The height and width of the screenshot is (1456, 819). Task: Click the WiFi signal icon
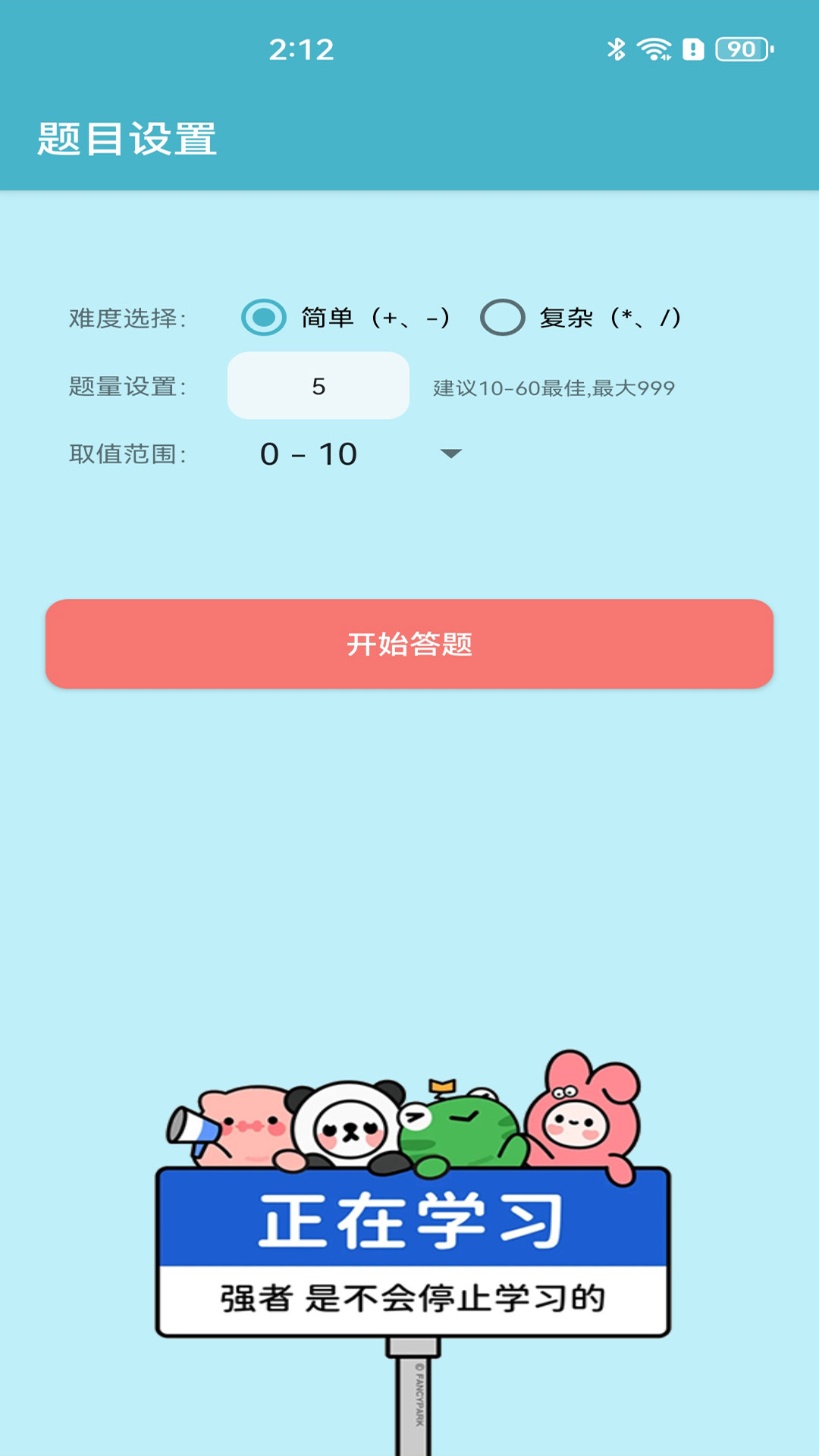pos(654,48)
